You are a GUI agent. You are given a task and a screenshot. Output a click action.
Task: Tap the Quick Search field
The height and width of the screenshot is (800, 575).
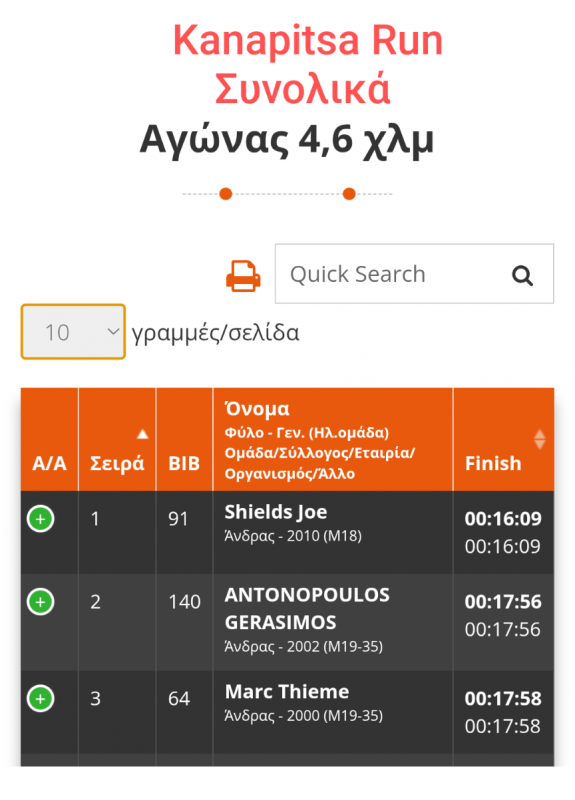[414, 274]
